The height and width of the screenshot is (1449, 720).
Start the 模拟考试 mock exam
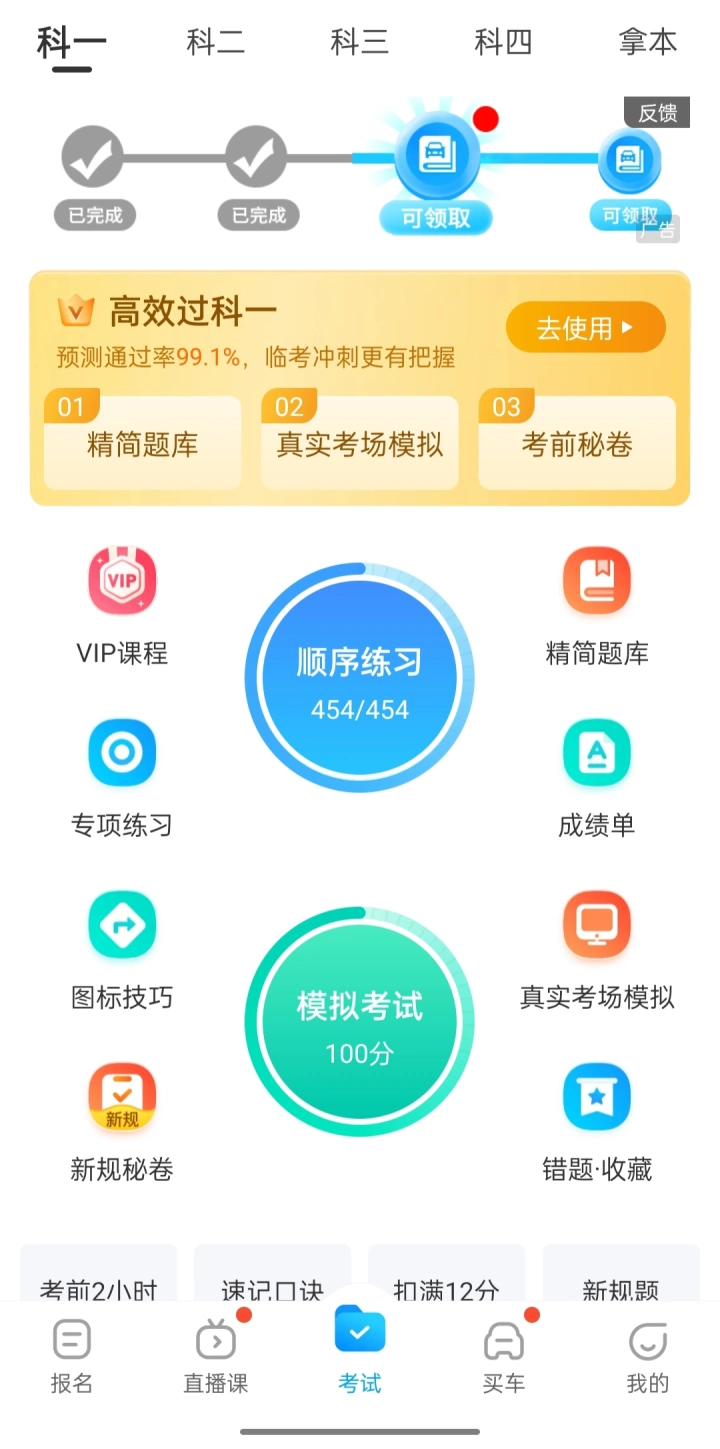click(360, 1021)
